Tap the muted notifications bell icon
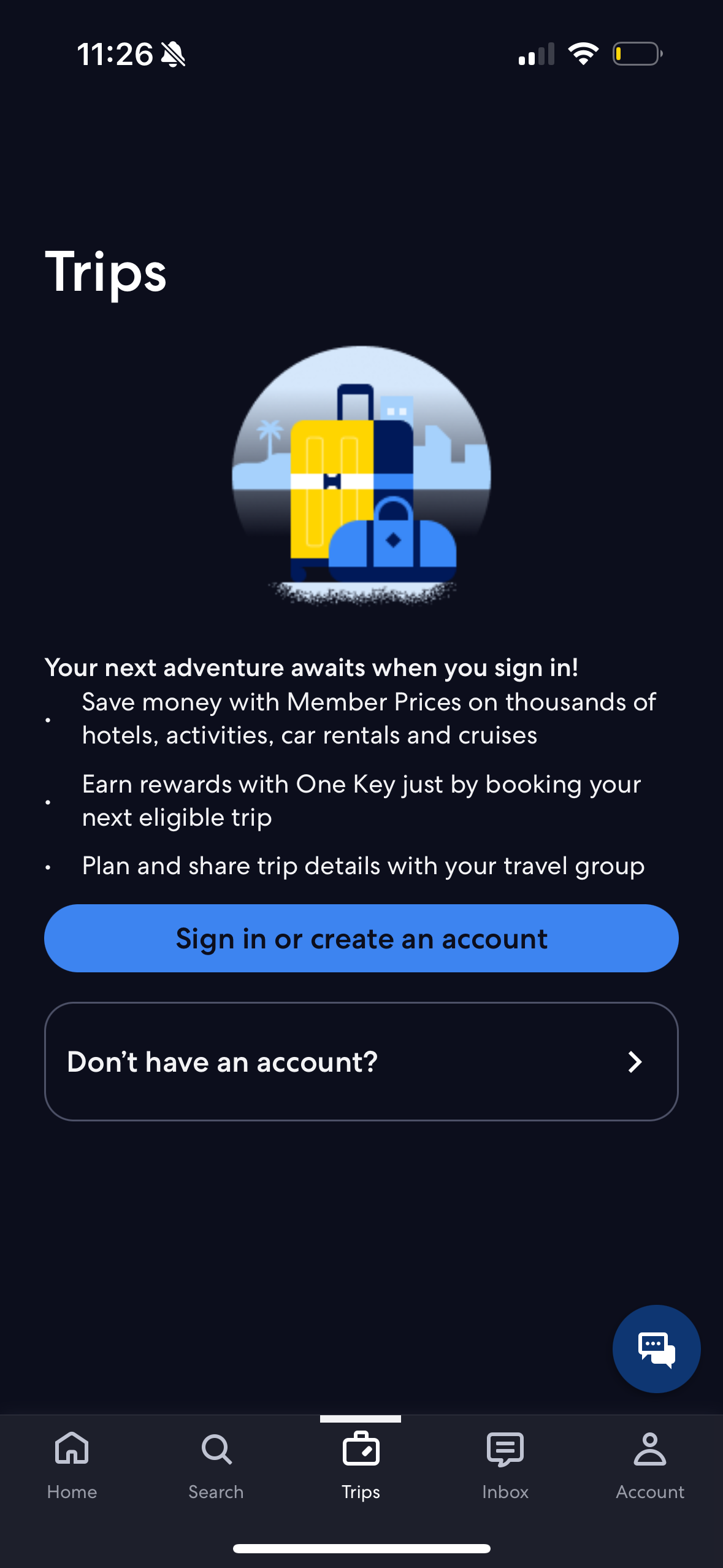 click(x=174, y=54)
